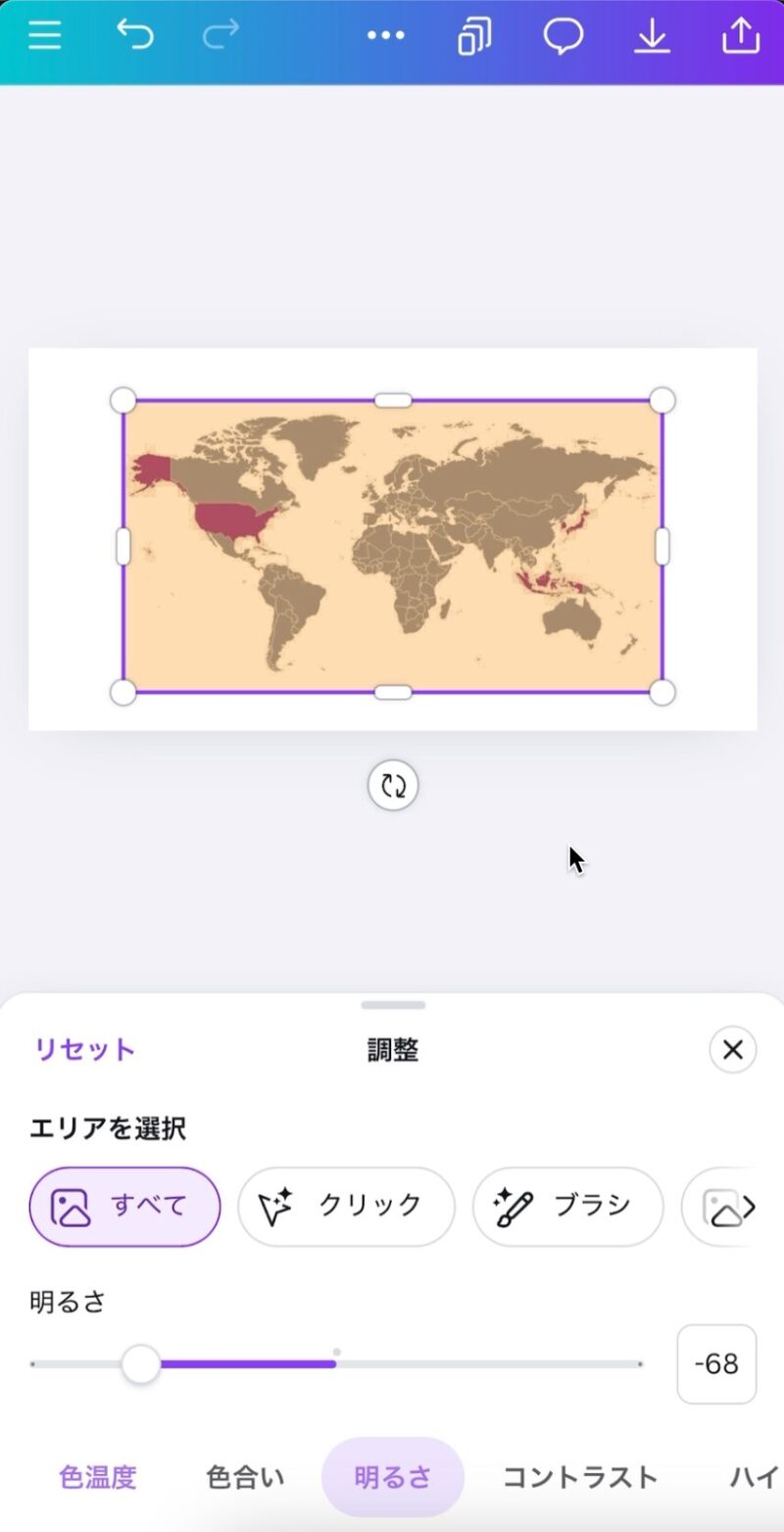The image size is (784, 1532).
Task: Switch to the 色合い tab
Action: tap(245, 1477)
